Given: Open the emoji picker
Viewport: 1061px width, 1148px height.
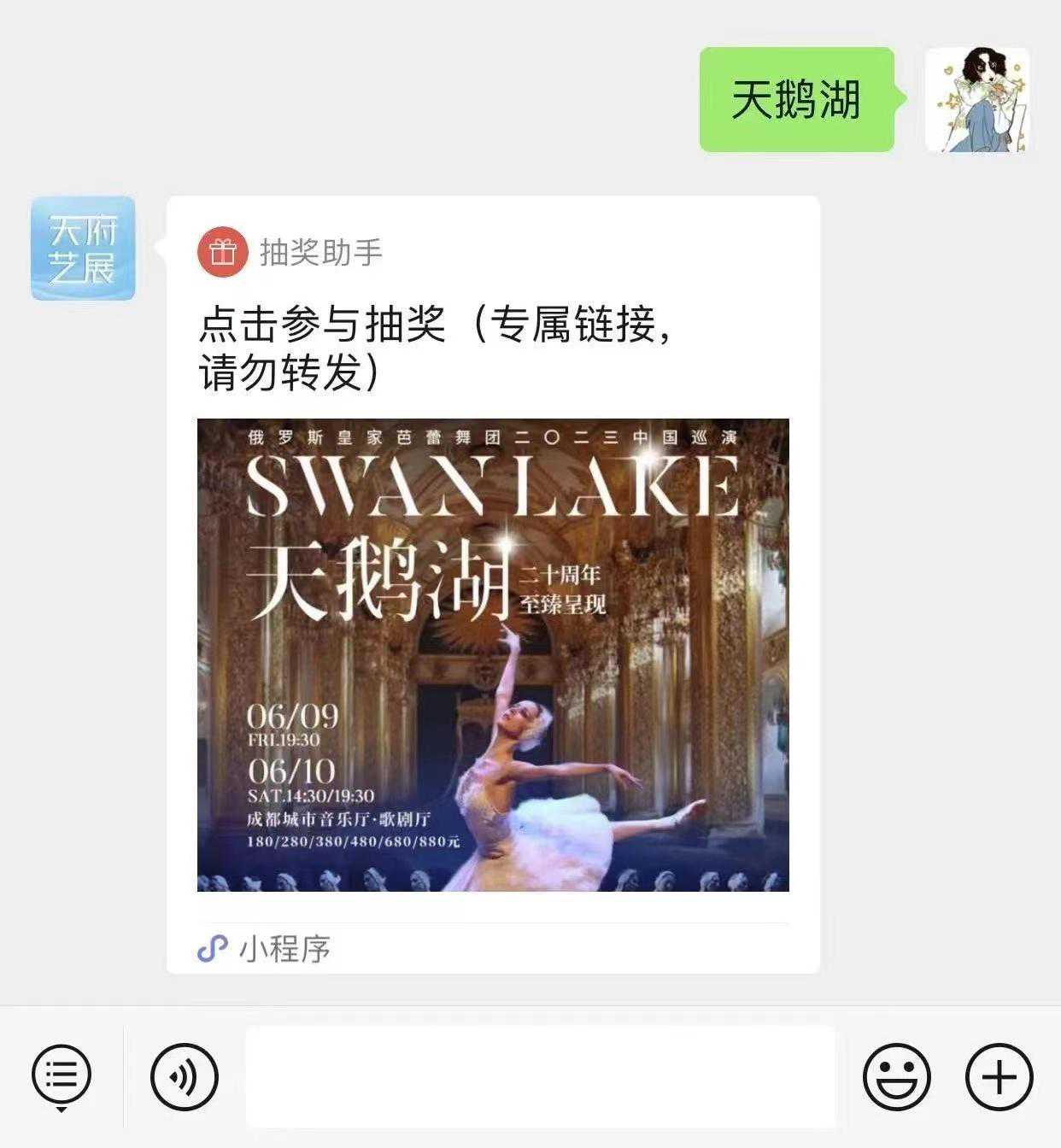Looking at the screenshot, I should point(896,1076).
